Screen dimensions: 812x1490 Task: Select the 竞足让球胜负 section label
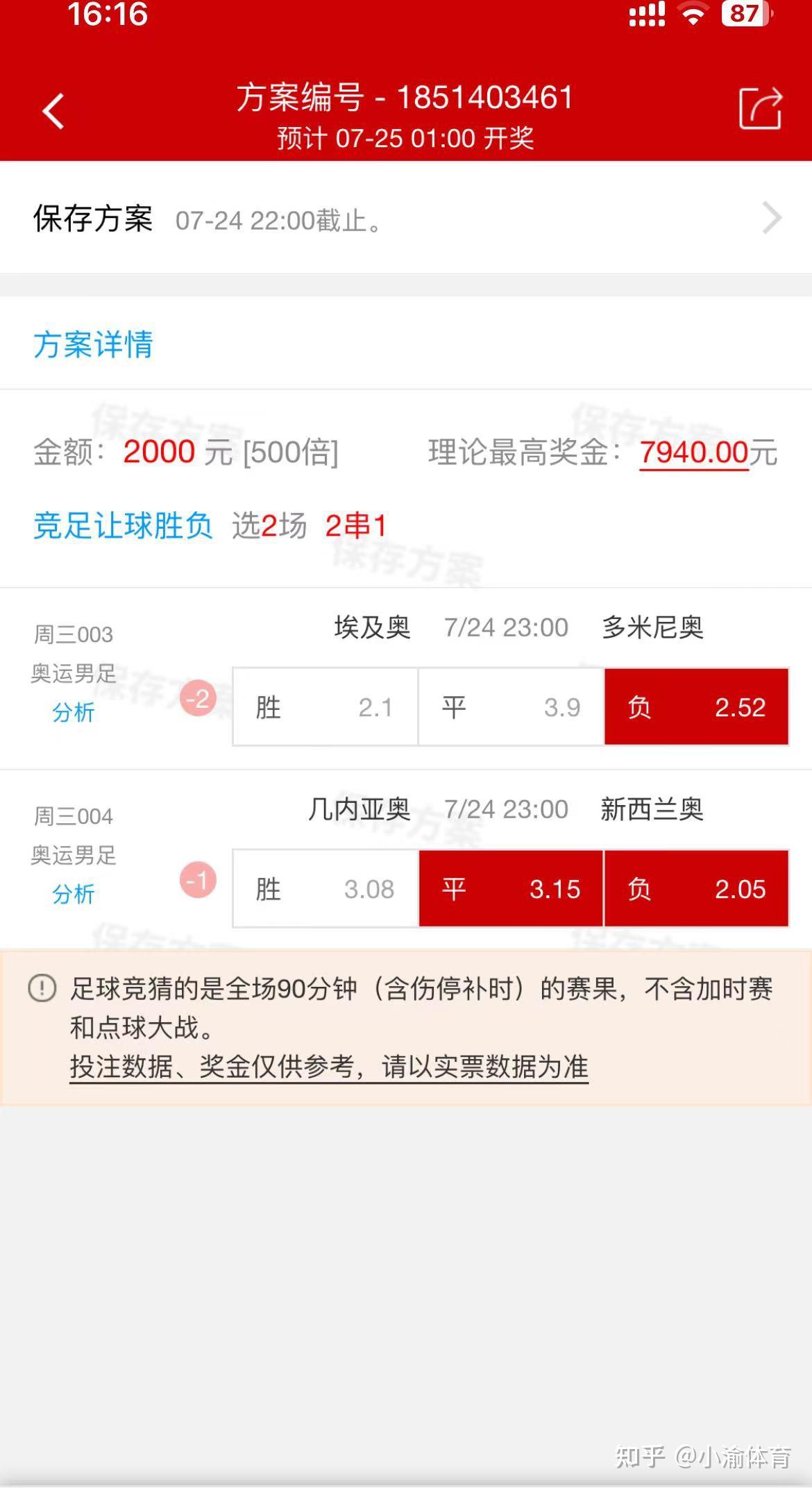coord(123,526)
